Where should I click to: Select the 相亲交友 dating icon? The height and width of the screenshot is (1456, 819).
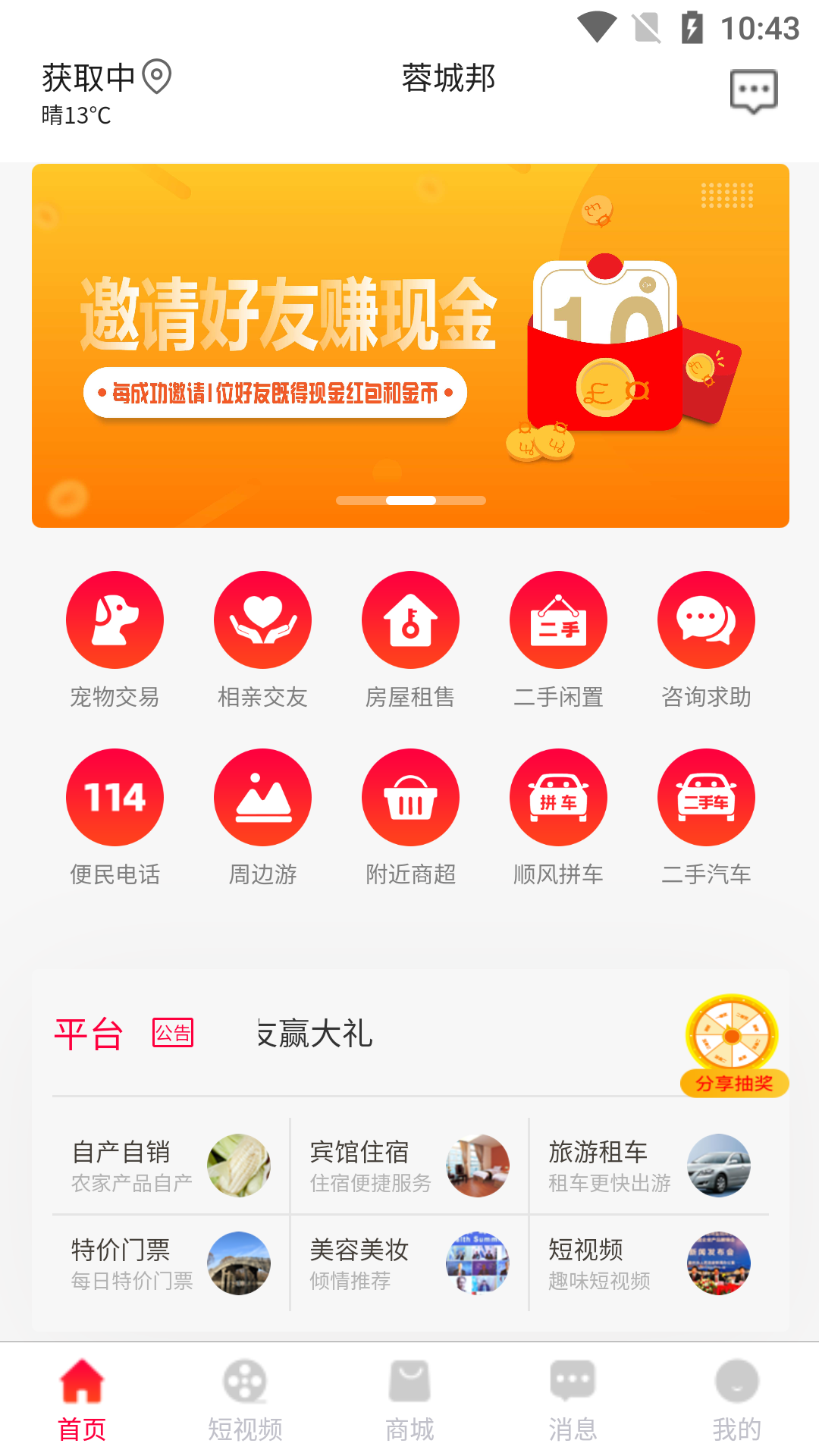pos(262,620)
